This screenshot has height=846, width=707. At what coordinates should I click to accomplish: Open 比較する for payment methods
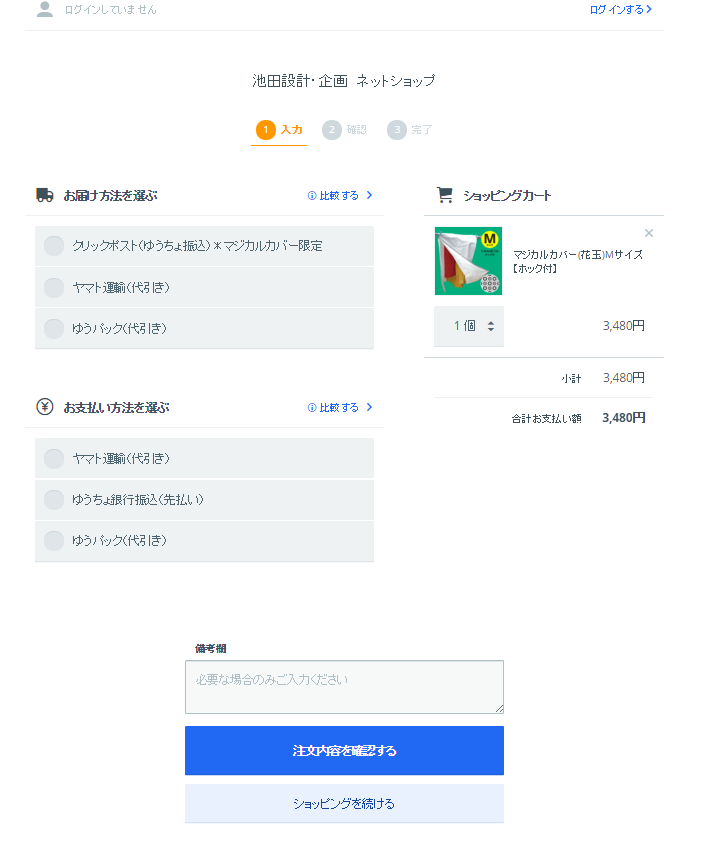coord(339,408)
